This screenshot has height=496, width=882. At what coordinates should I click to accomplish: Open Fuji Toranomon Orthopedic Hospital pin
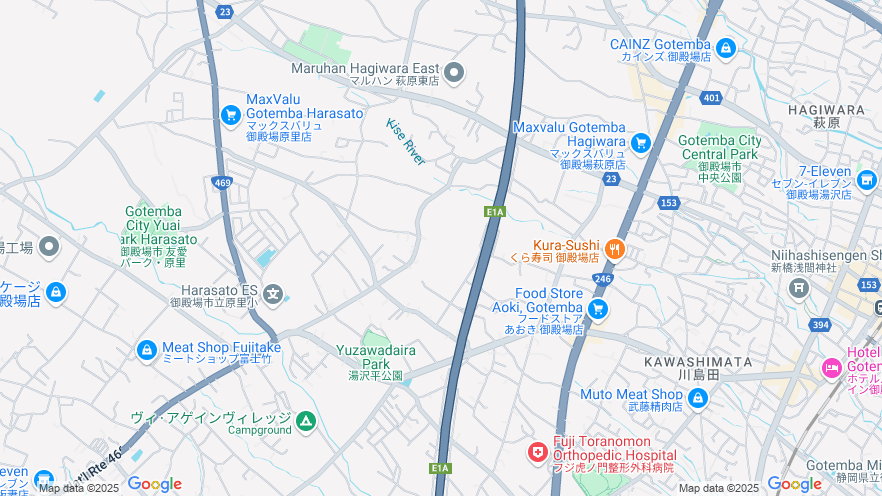538,453
